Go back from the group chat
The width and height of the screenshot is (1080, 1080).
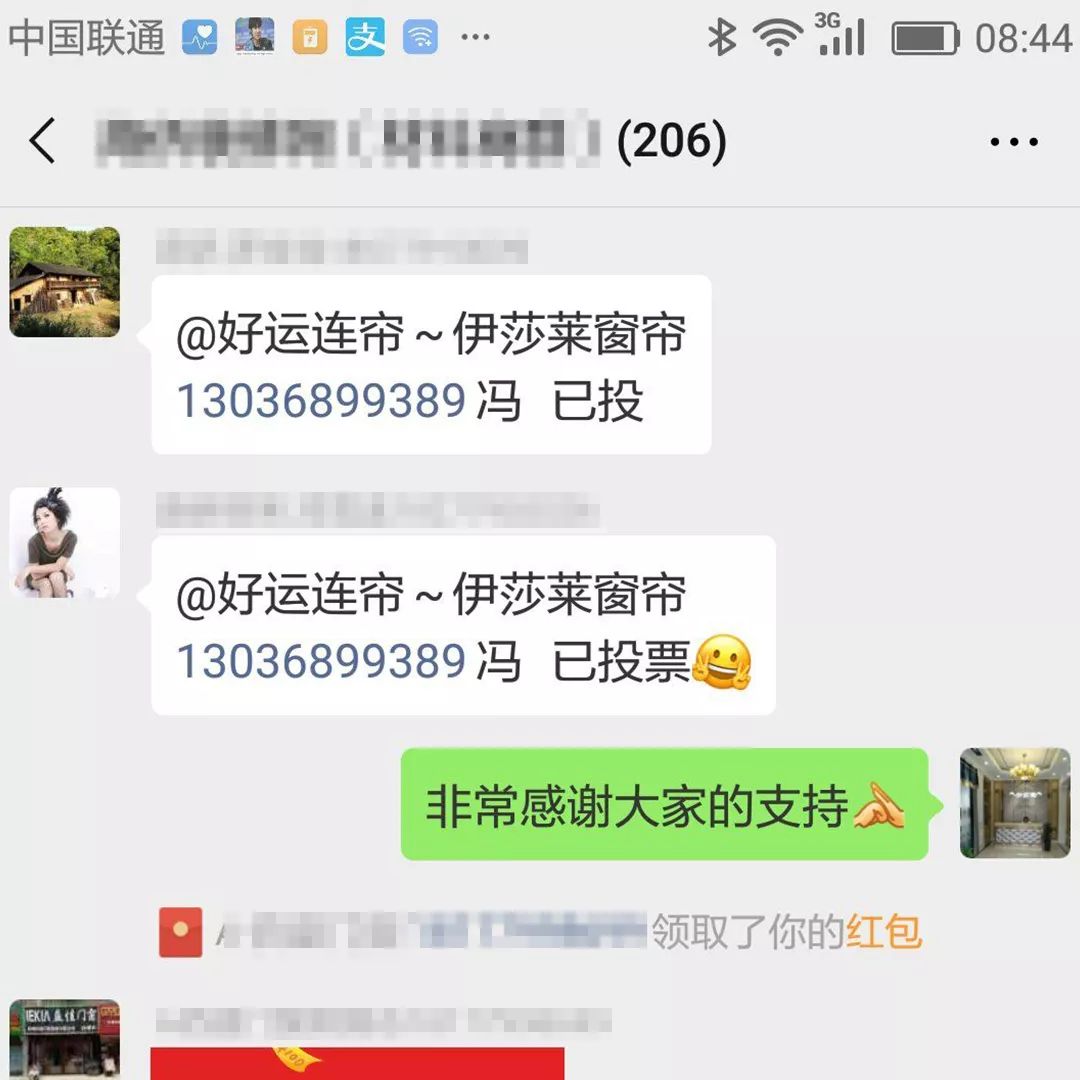coord(42,141)
